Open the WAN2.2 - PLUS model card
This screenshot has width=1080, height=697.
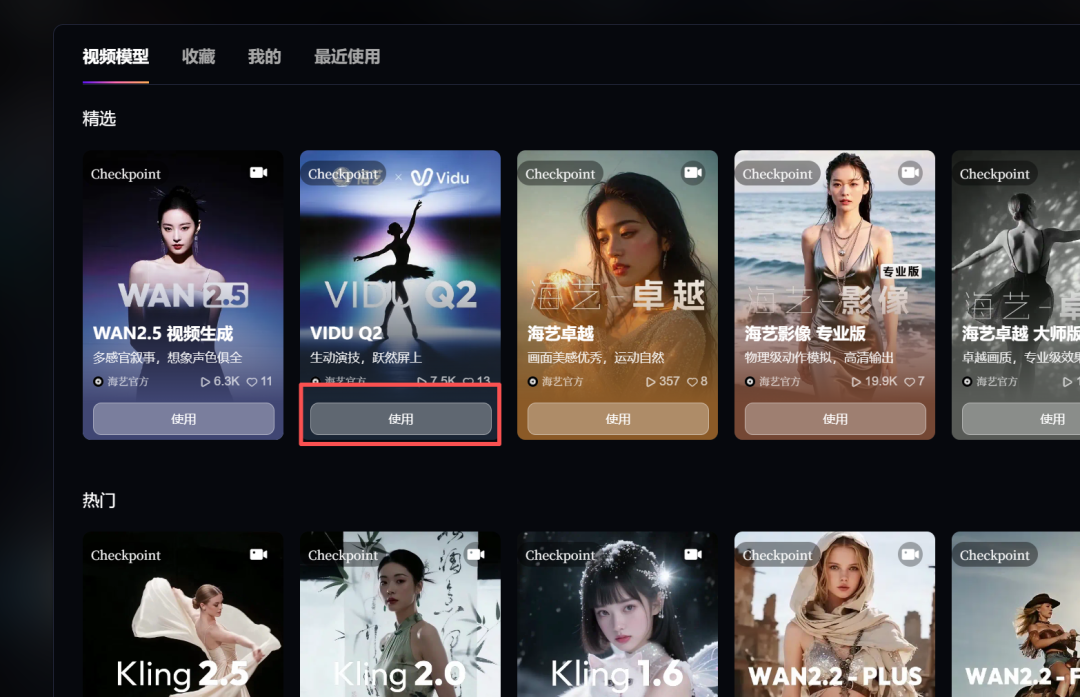835,620
